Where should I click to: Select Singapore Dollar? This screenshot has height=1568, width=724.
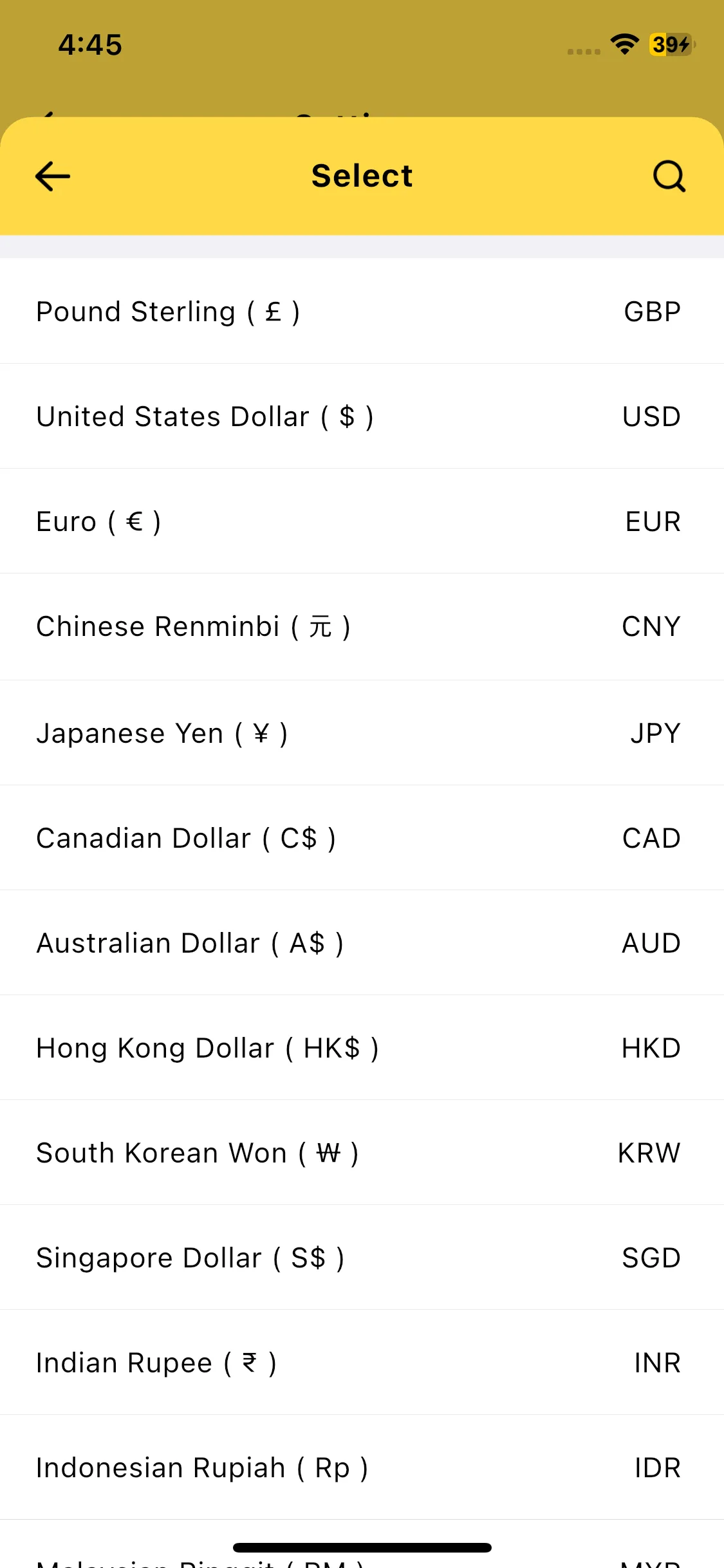point(362,1258)
